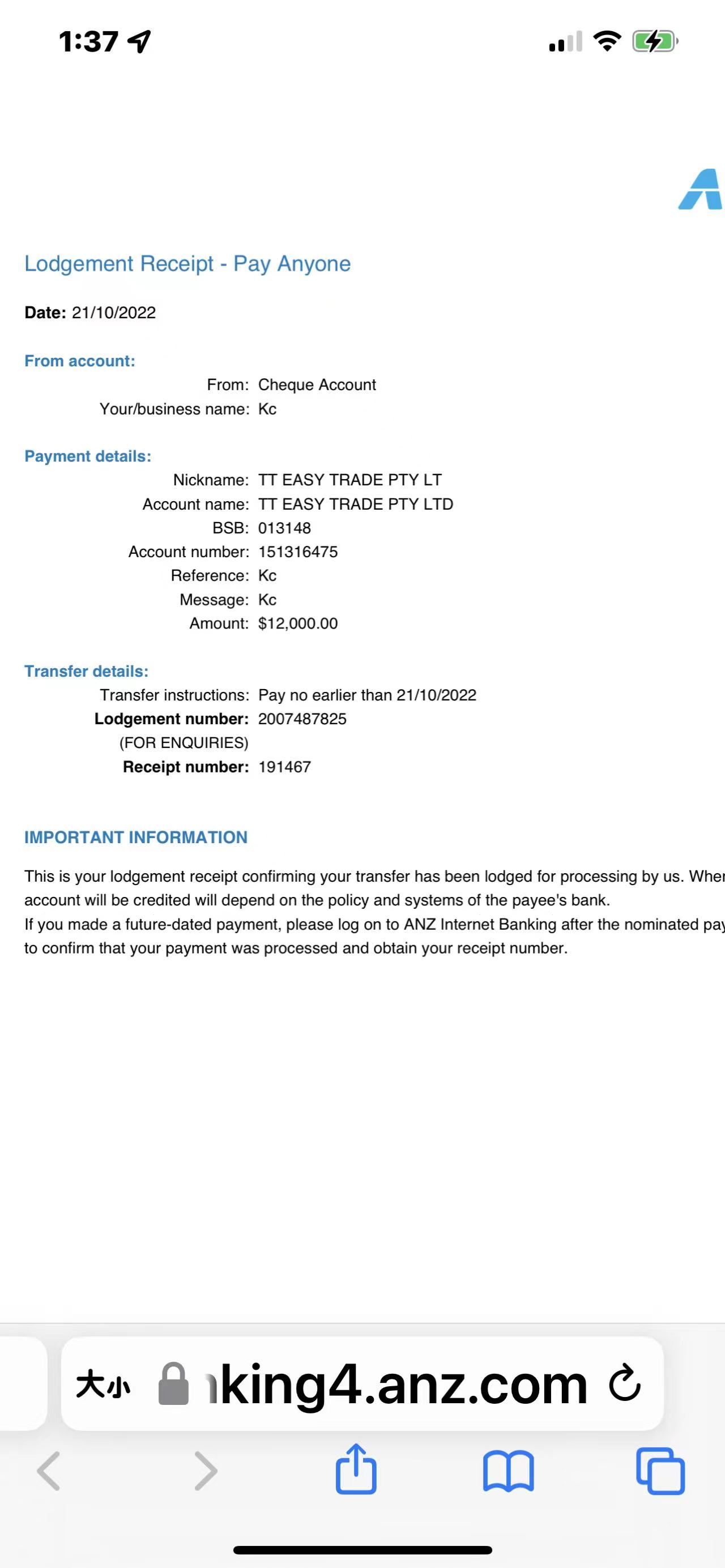
Task: Tap the anz.com address bar
Action: coord(362,1384)
